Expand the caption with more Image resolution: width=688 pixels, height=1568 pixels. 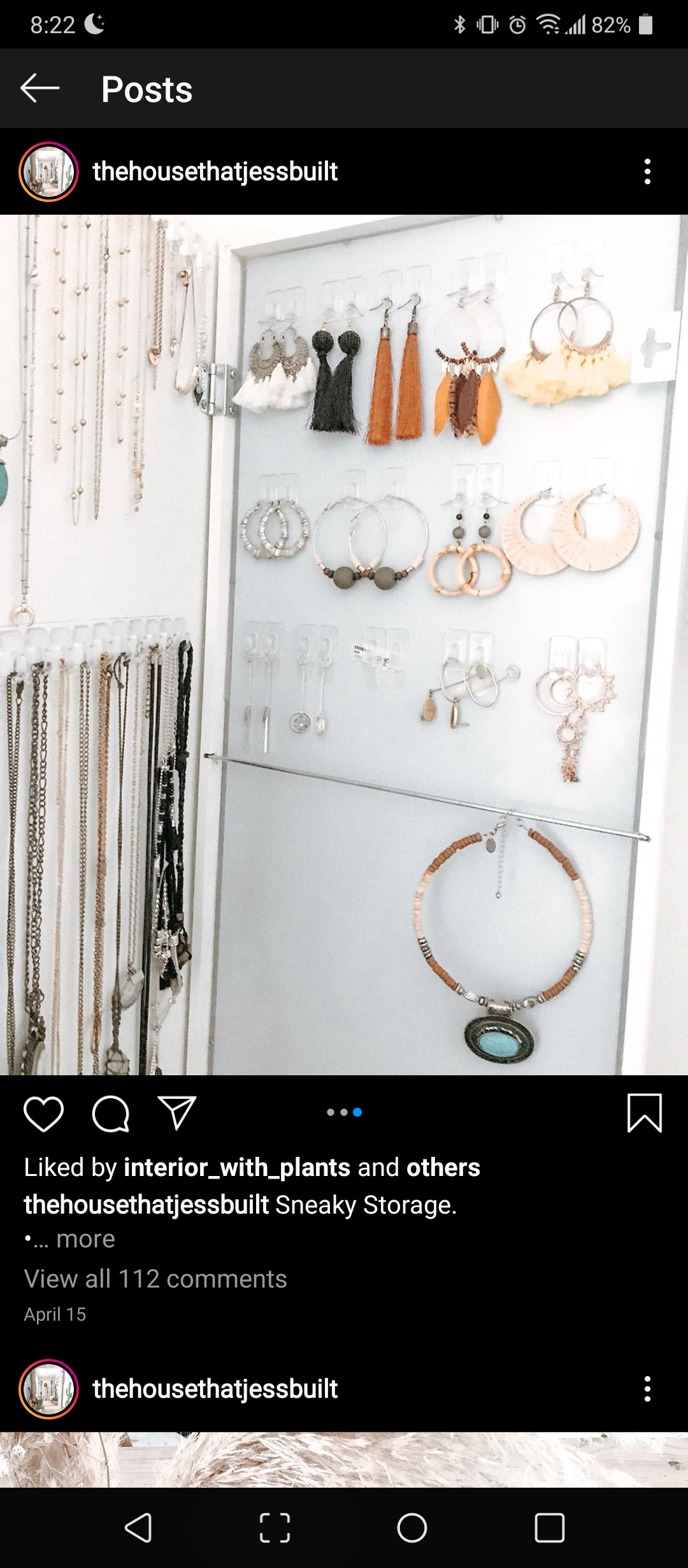85,1238
